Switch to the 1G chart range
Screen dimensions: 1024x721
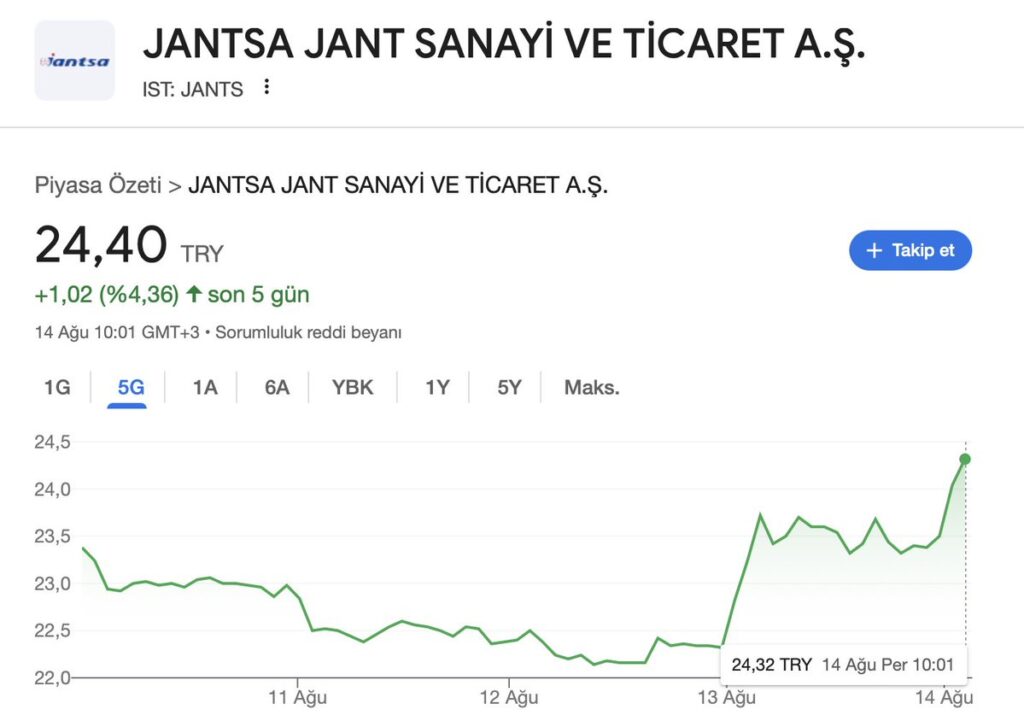pos(57,387)
